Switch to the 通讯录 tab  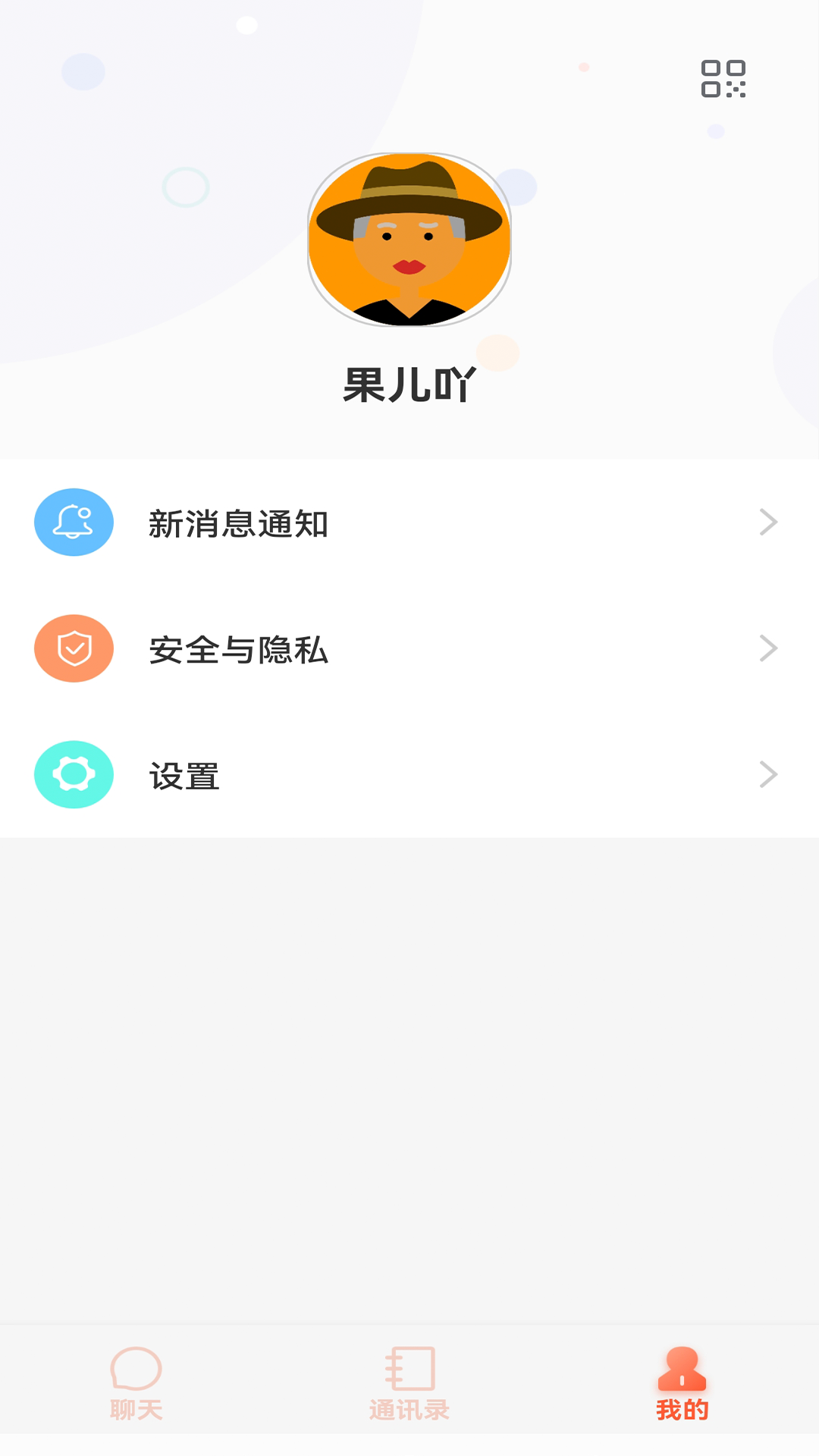[409, 1383]
